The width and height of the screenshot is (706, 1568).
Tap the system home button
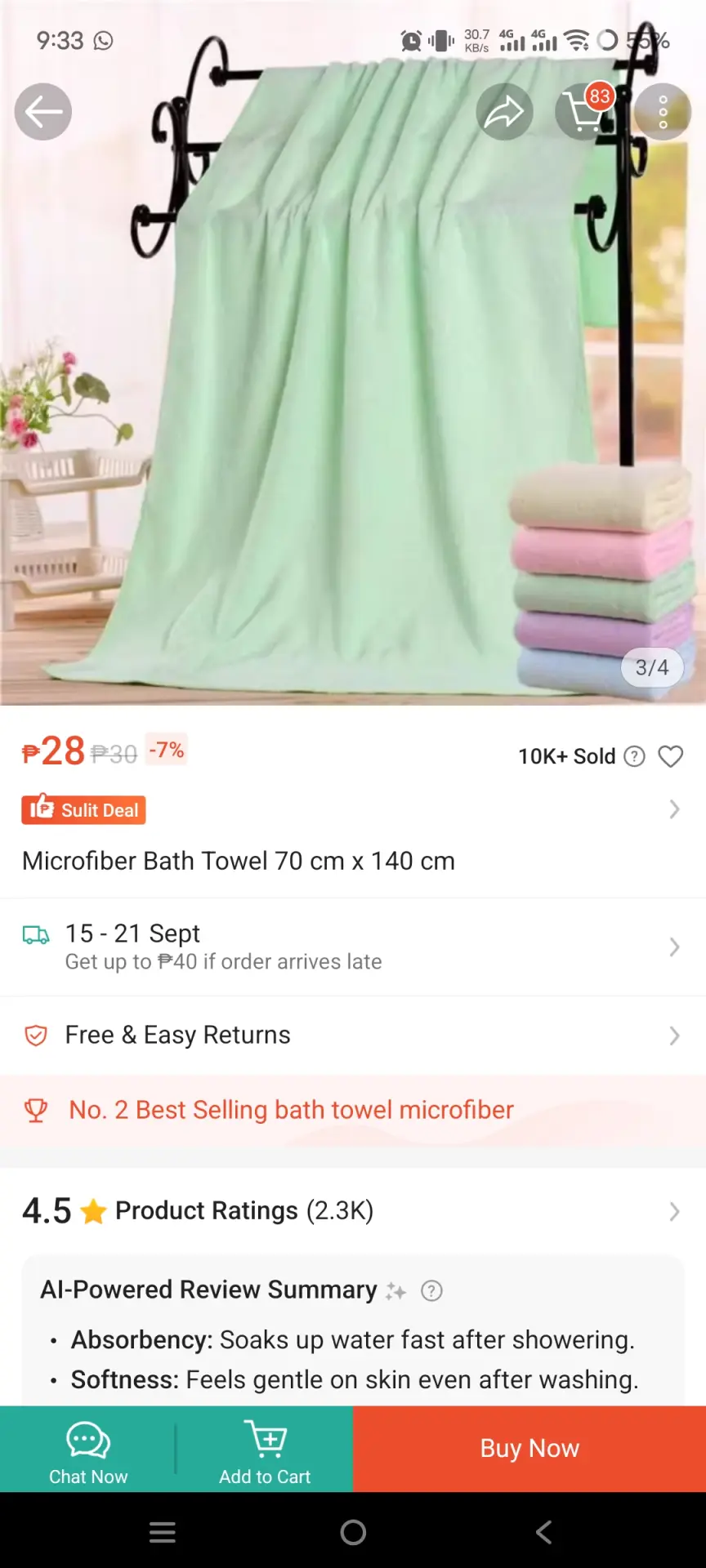coord(353,1532)
